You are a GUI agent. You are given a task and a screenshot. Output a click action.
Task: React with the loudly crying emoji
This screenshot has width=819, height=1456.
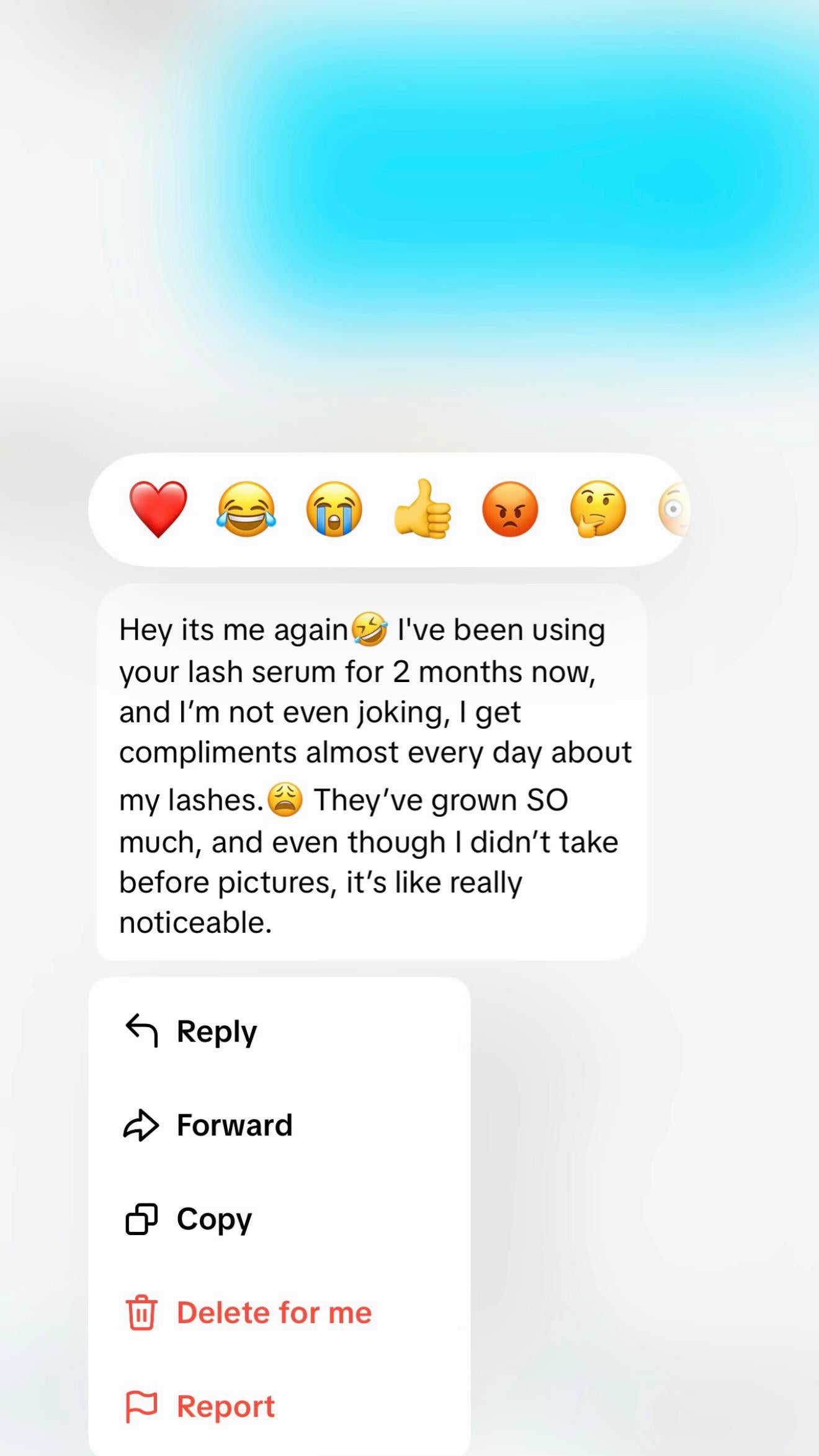pyautogui.click(x=334, y=510)
